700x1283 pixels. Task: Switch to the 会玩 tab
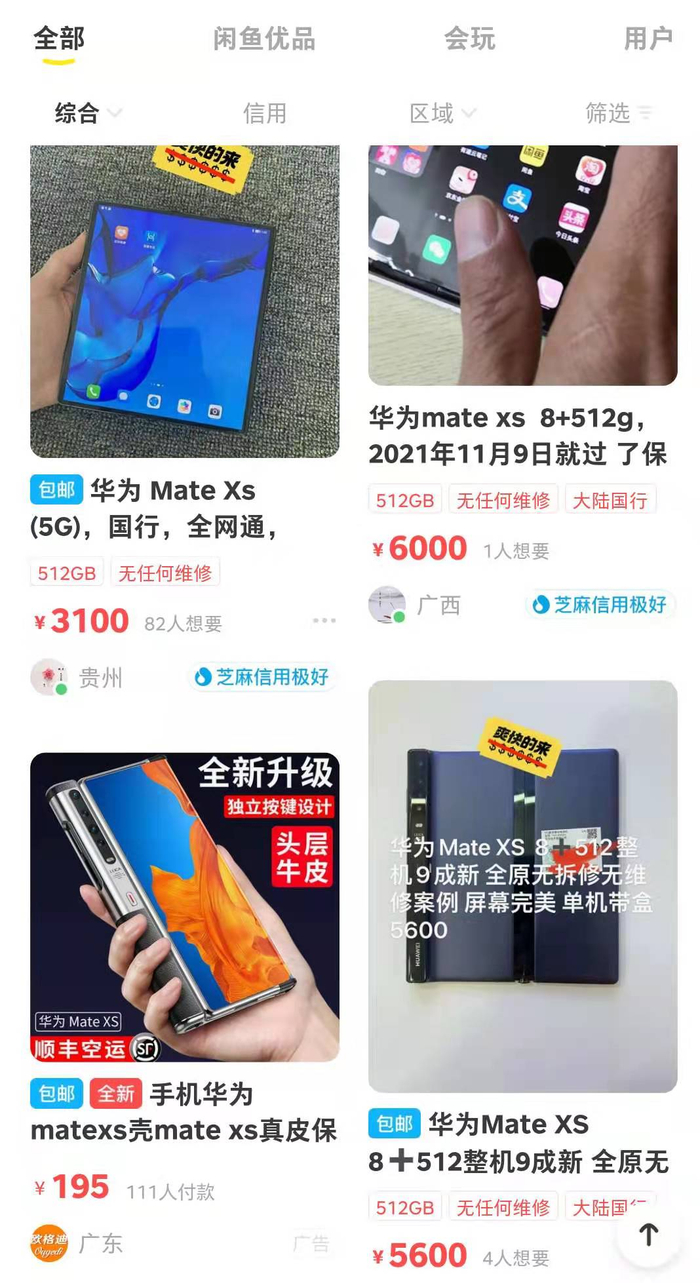point(469,39)
